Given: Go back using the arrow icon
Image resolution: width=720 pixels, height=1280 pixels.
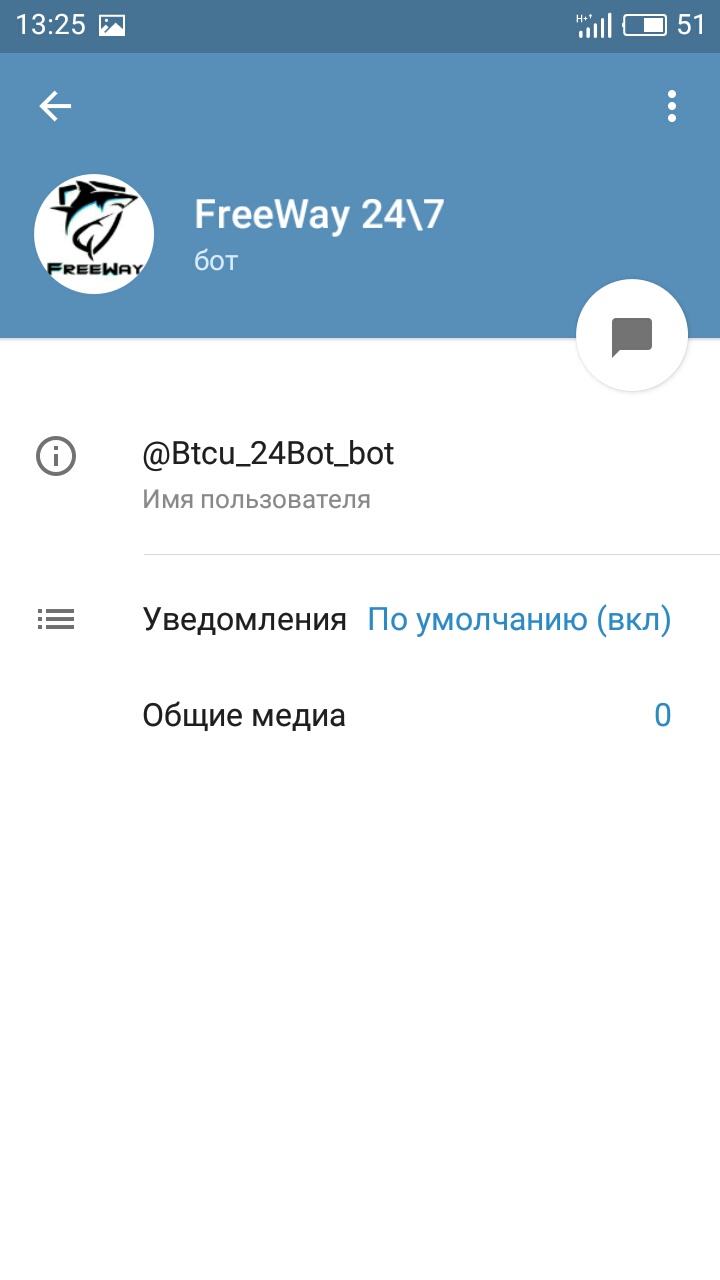Looking at the screenshot, I should coord(55,106).
